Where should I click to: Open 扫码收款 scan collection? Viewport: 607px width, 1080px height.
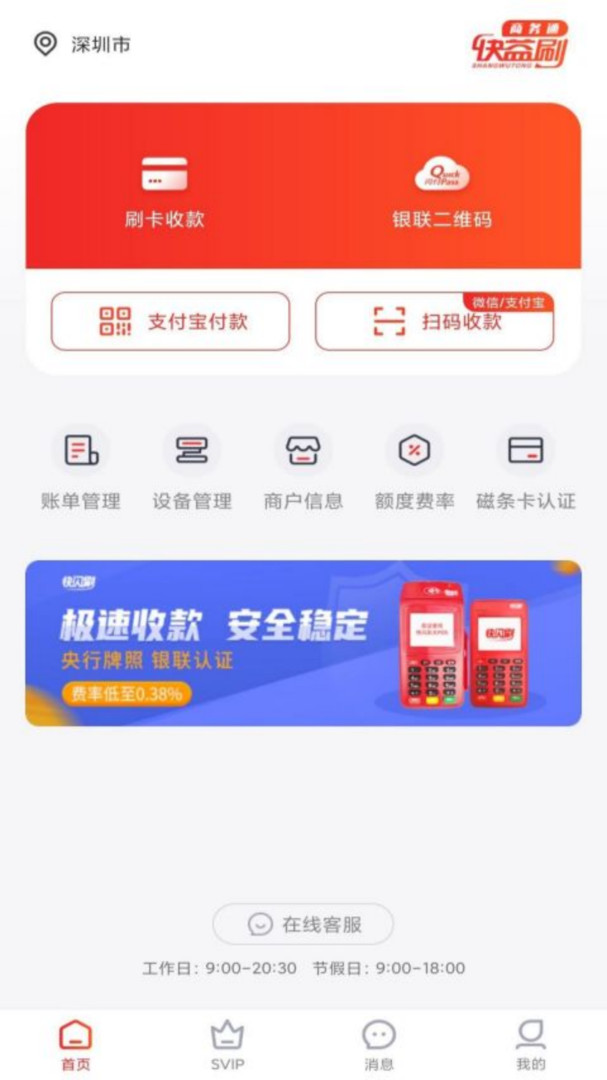click(x=434, y=321)
